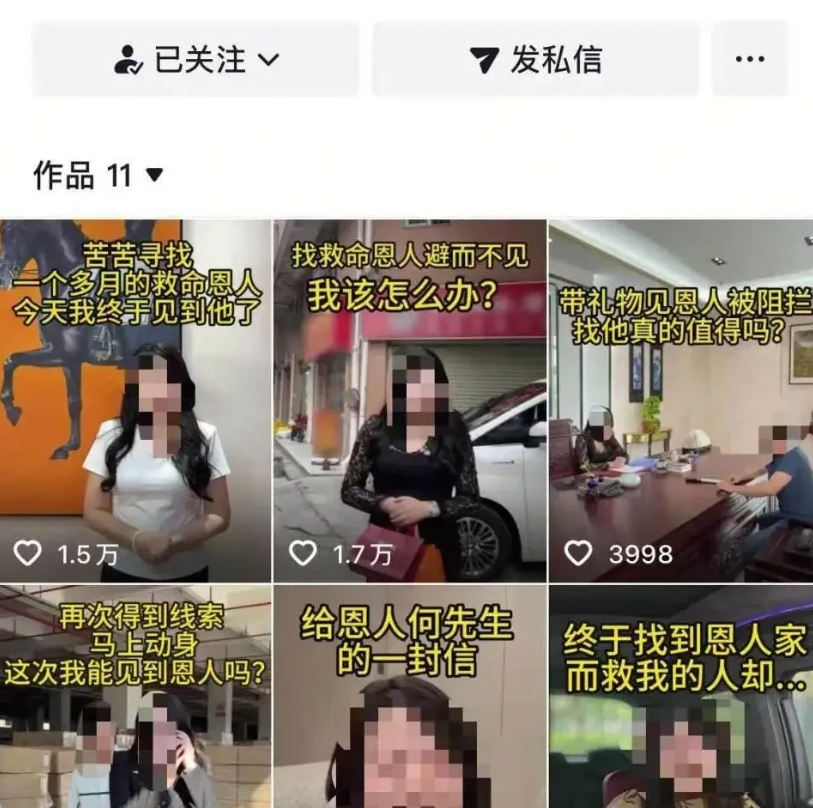
Task: Tap the 已关注 following button
Action: [196, 60]
